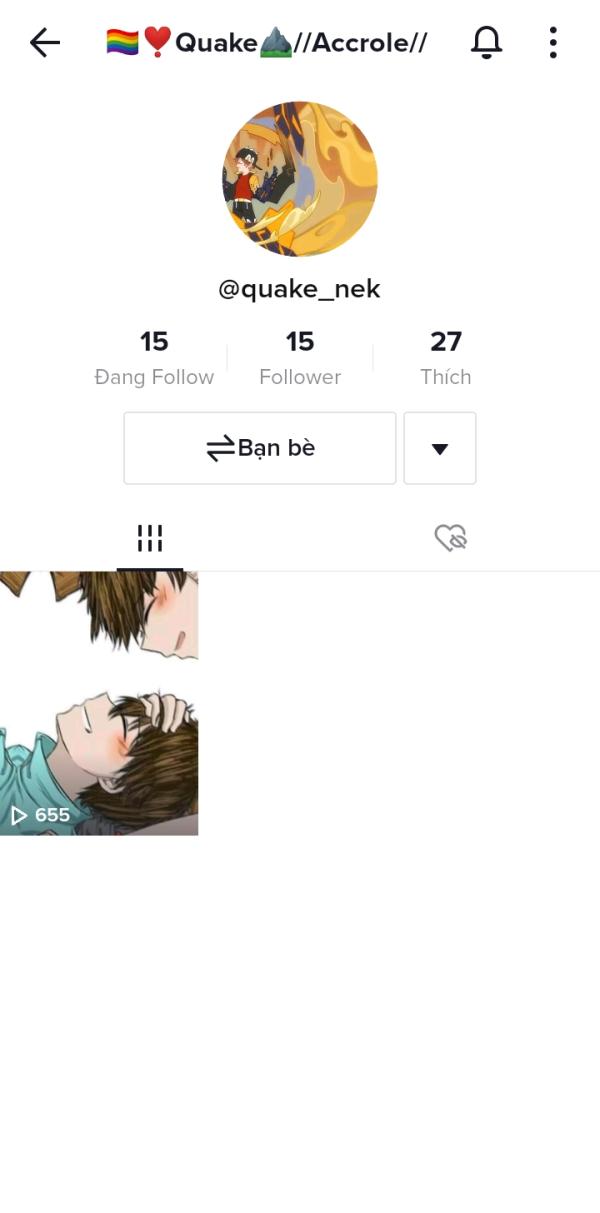600x1213 pixels.
Task: Go back using the top-left arrow
Action: (45, 42)
